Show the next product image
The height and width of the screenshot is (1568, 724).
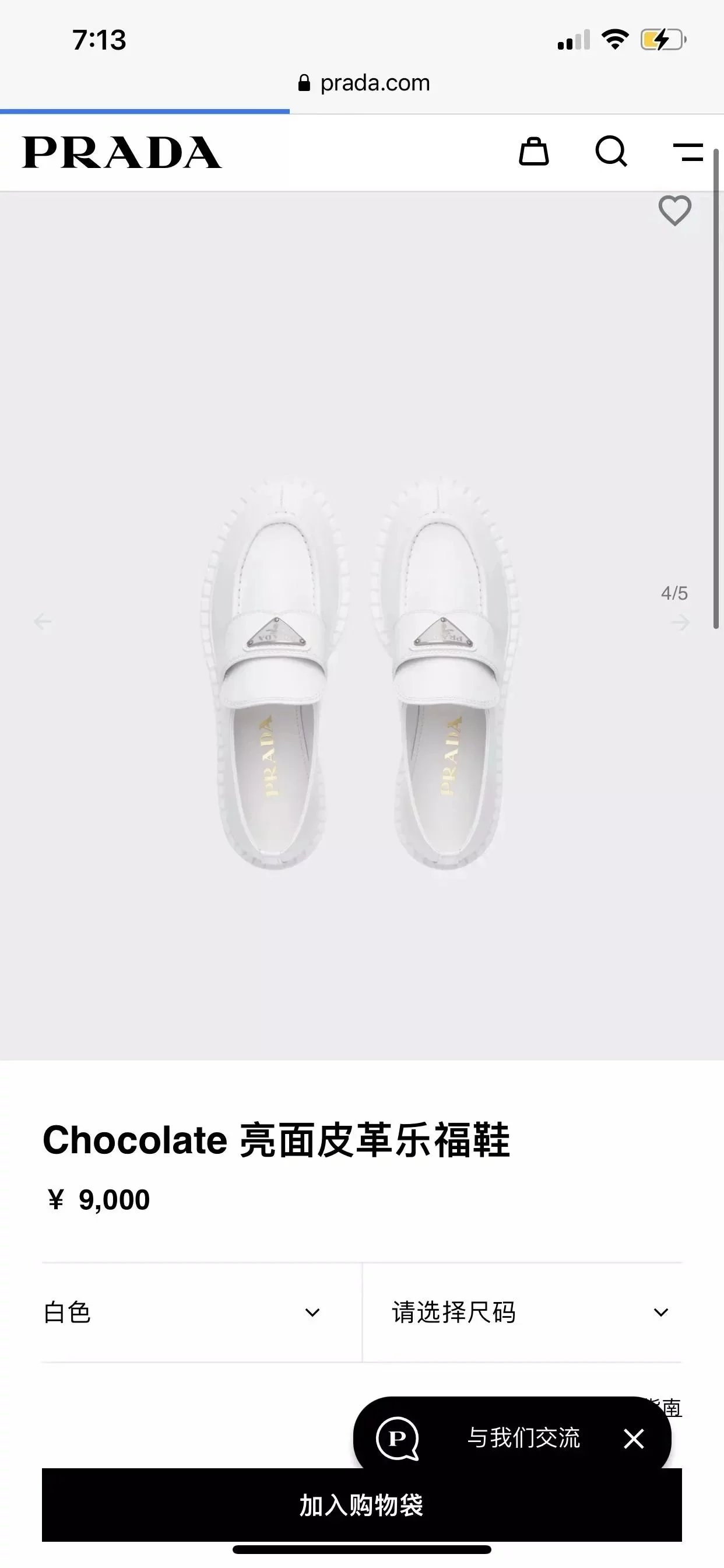click(680, 622)
